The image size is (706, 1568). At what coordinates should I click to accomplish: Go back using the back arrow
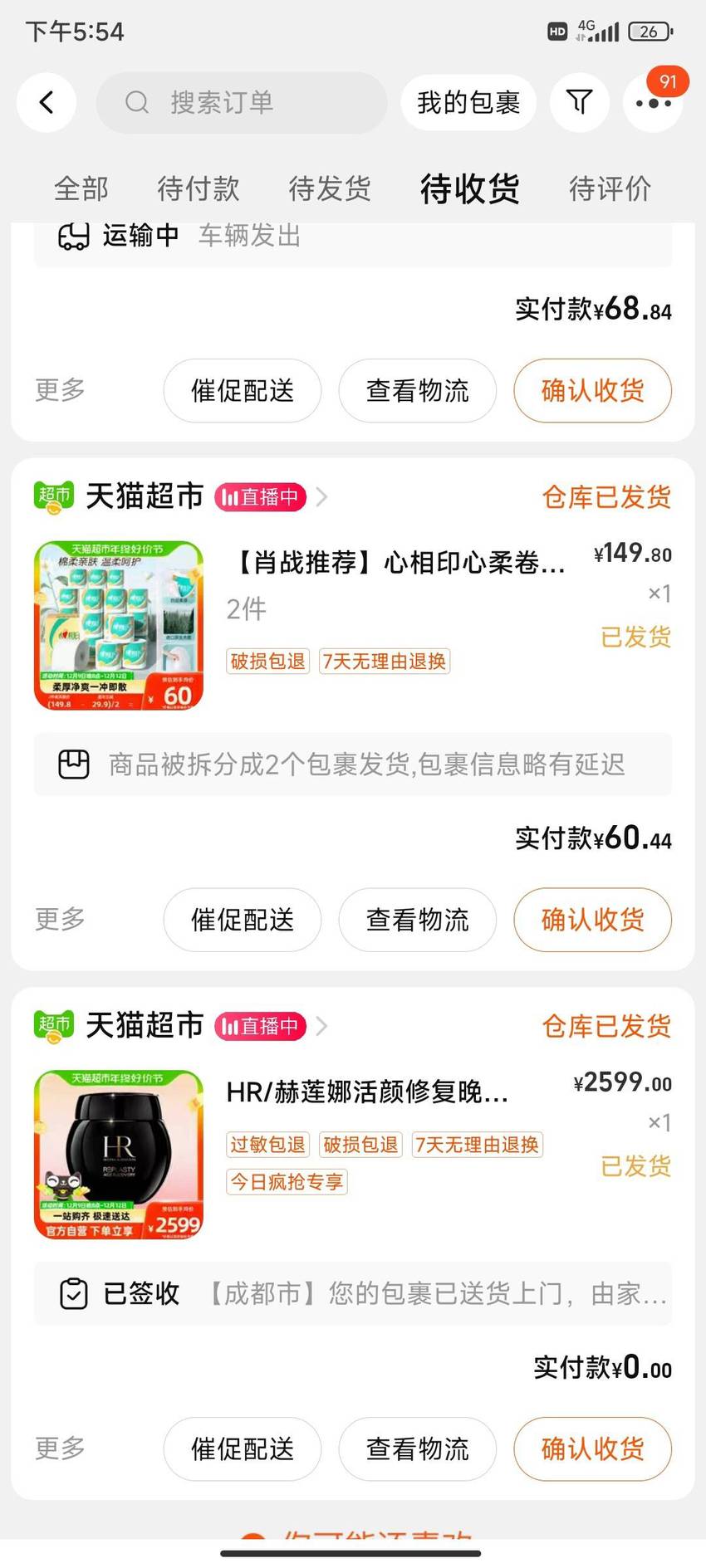pyautogui.click(x=47, y=103)
